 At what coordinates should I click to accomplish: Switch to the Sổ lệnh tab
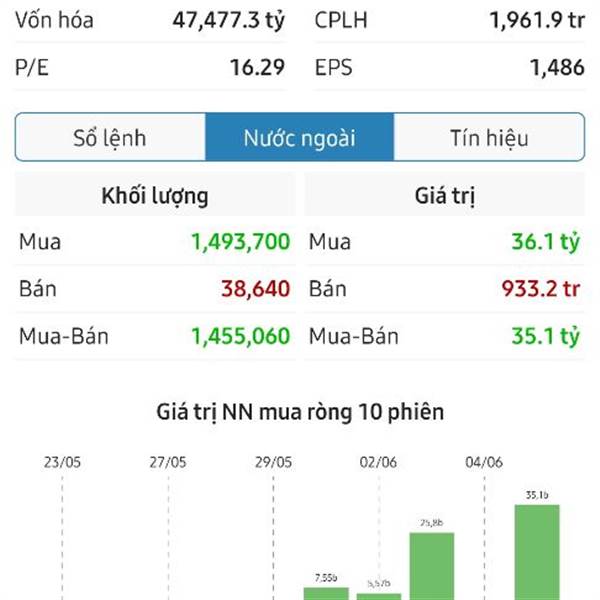coord(110,138)
